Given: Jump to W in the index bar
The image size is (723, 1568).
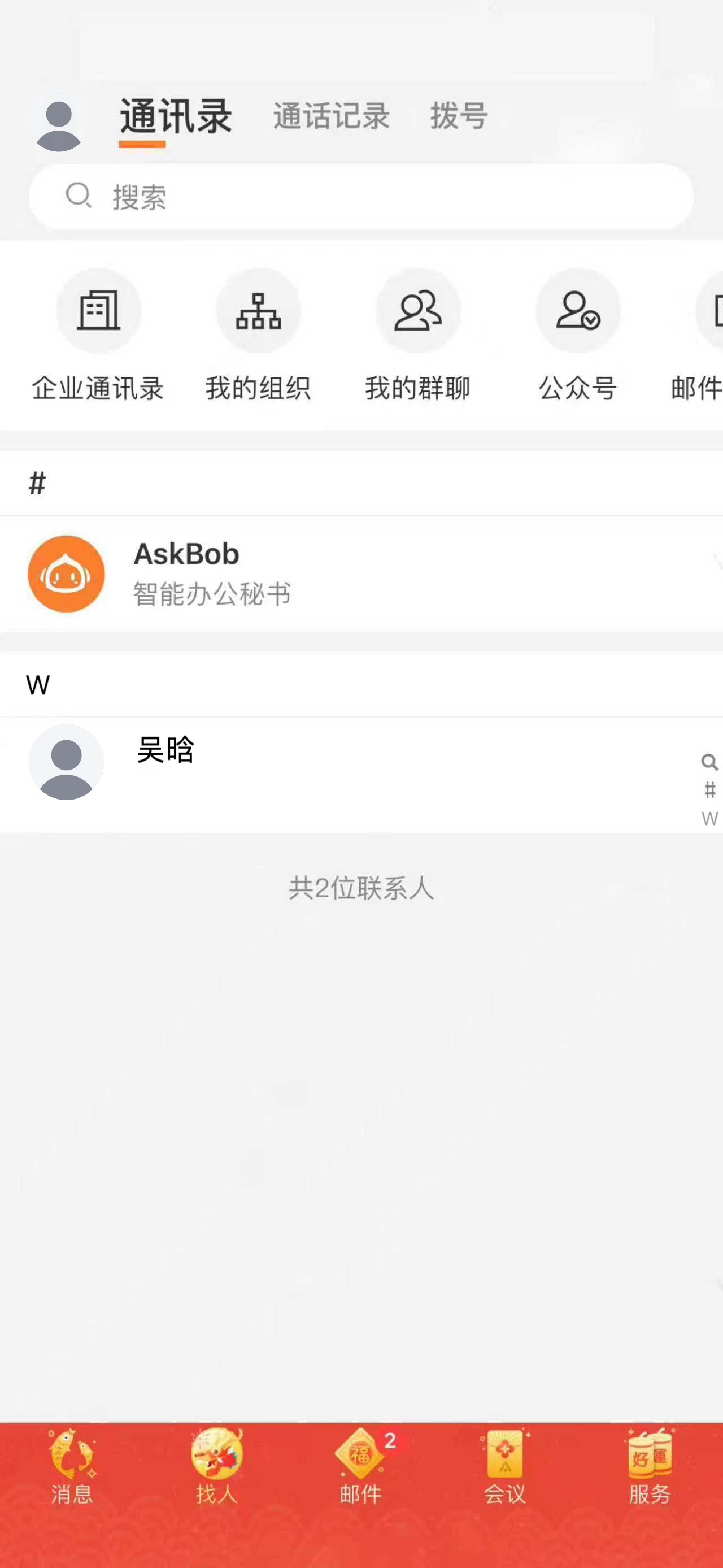Looking at the screenshot, I should pos(709,819).
